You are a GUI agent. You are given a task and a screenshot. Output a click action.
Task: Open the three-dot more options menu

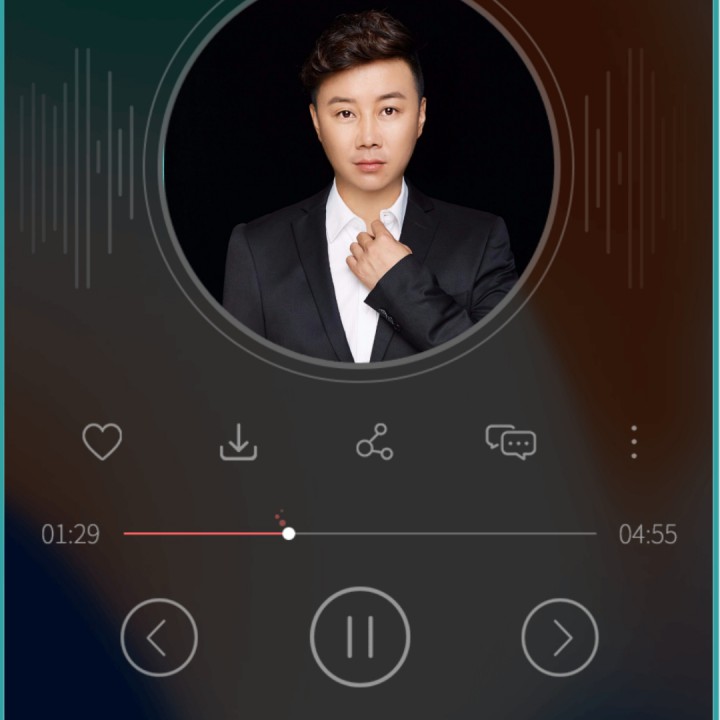point(634,442)
